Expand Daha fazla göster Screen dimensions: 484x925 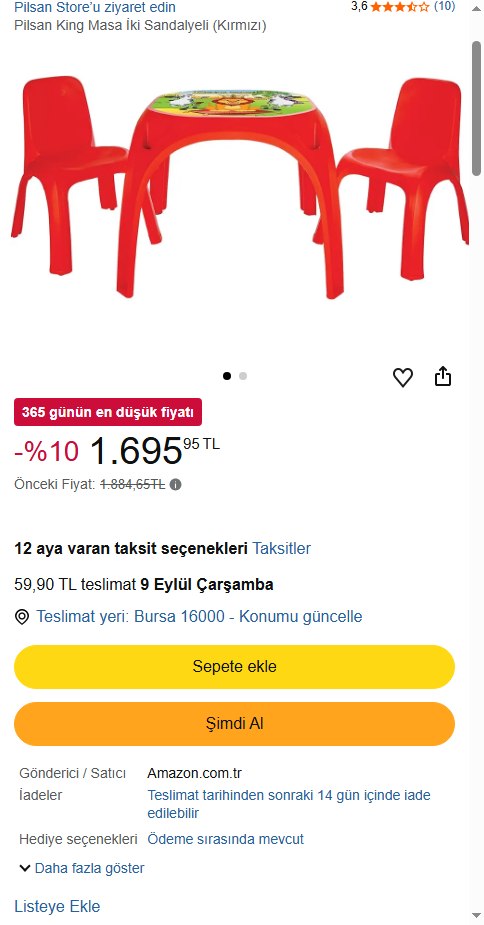pyautogui.click(x=82, y=868)
